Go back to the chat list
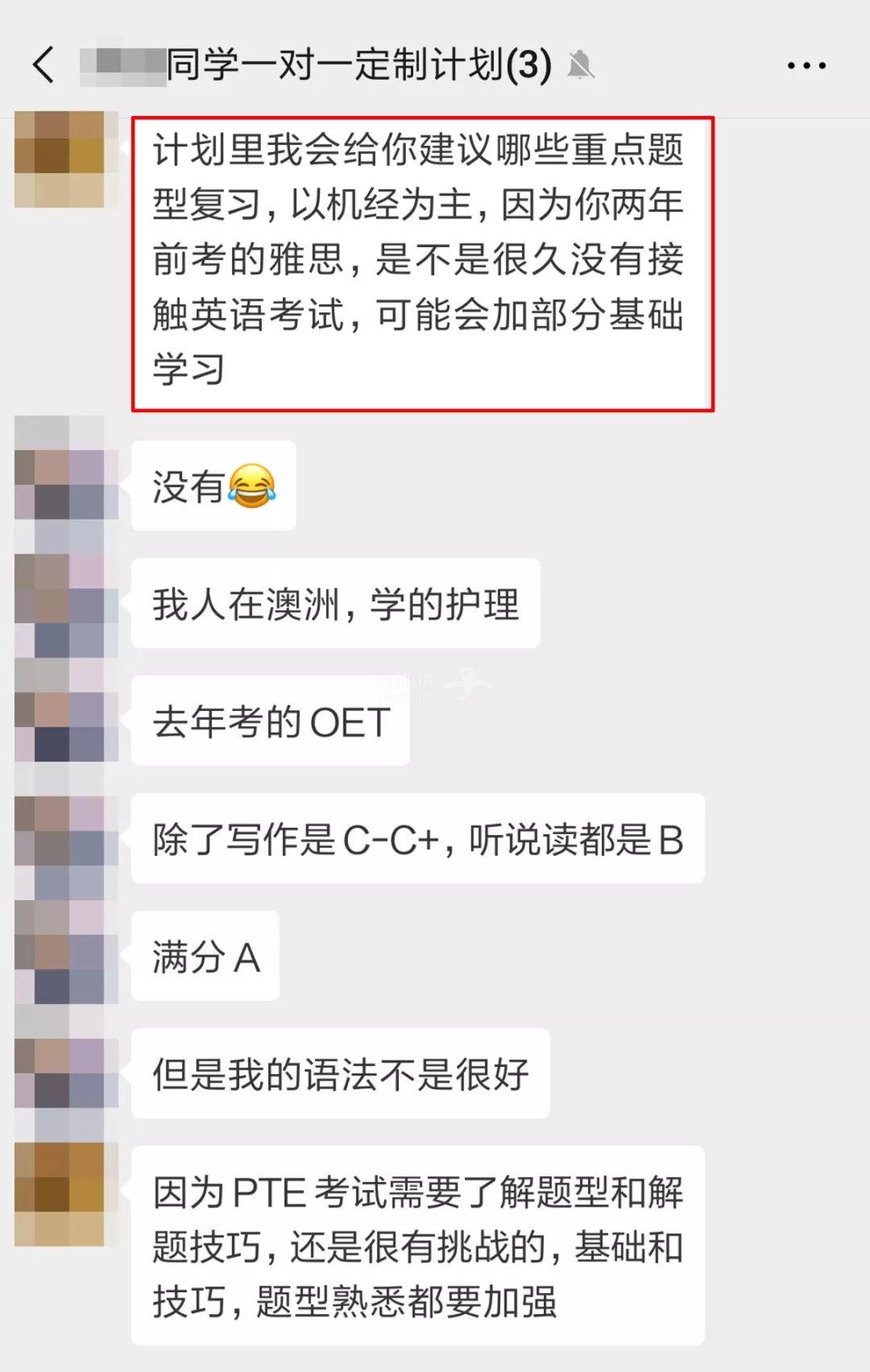The image size is (870, 1372). pyautogui.click(x=44, y=65)
